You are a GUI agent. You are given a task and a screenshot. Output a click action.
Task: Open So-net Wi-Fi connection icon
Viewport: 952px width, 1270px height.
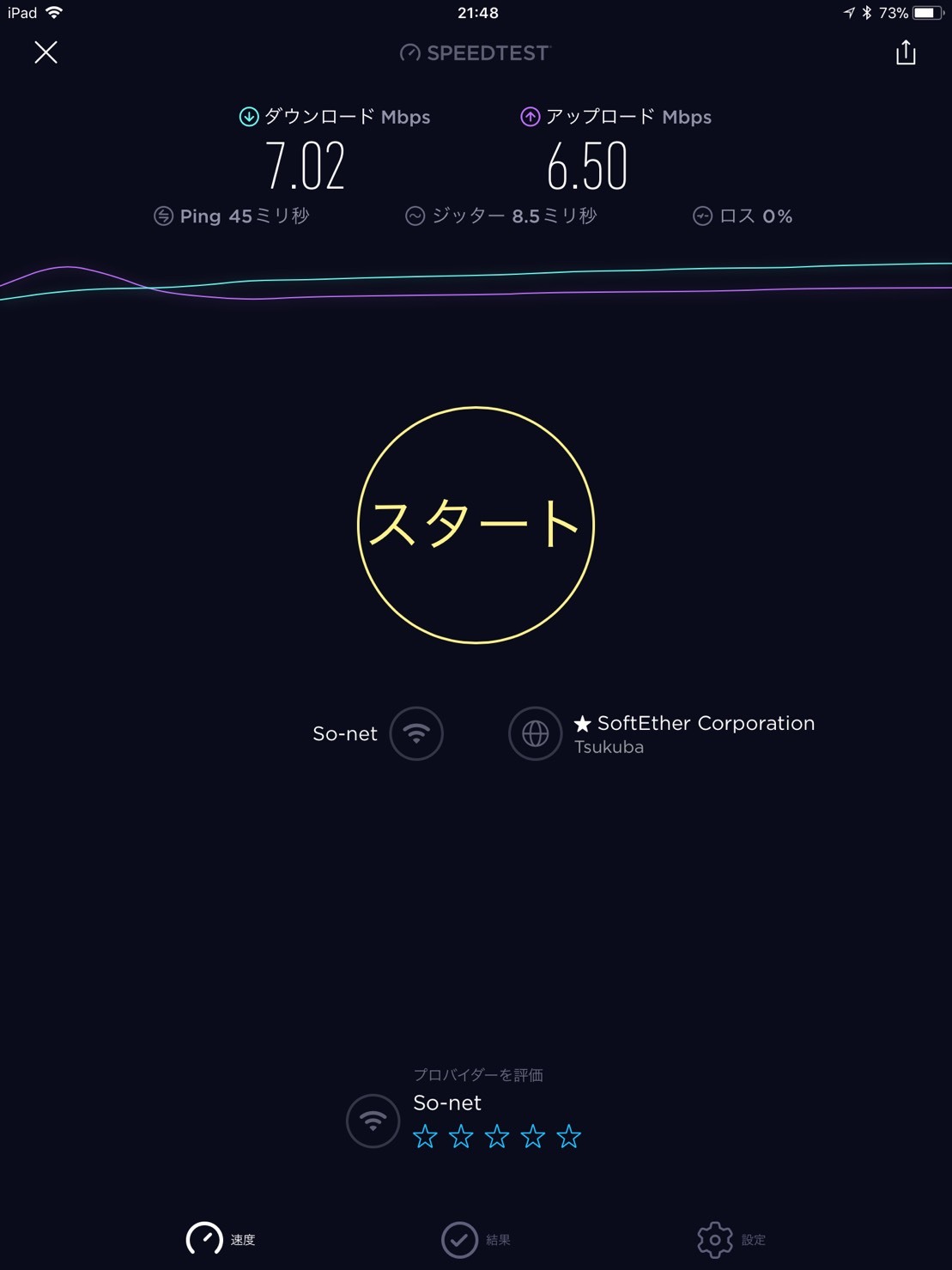(416, 733)
